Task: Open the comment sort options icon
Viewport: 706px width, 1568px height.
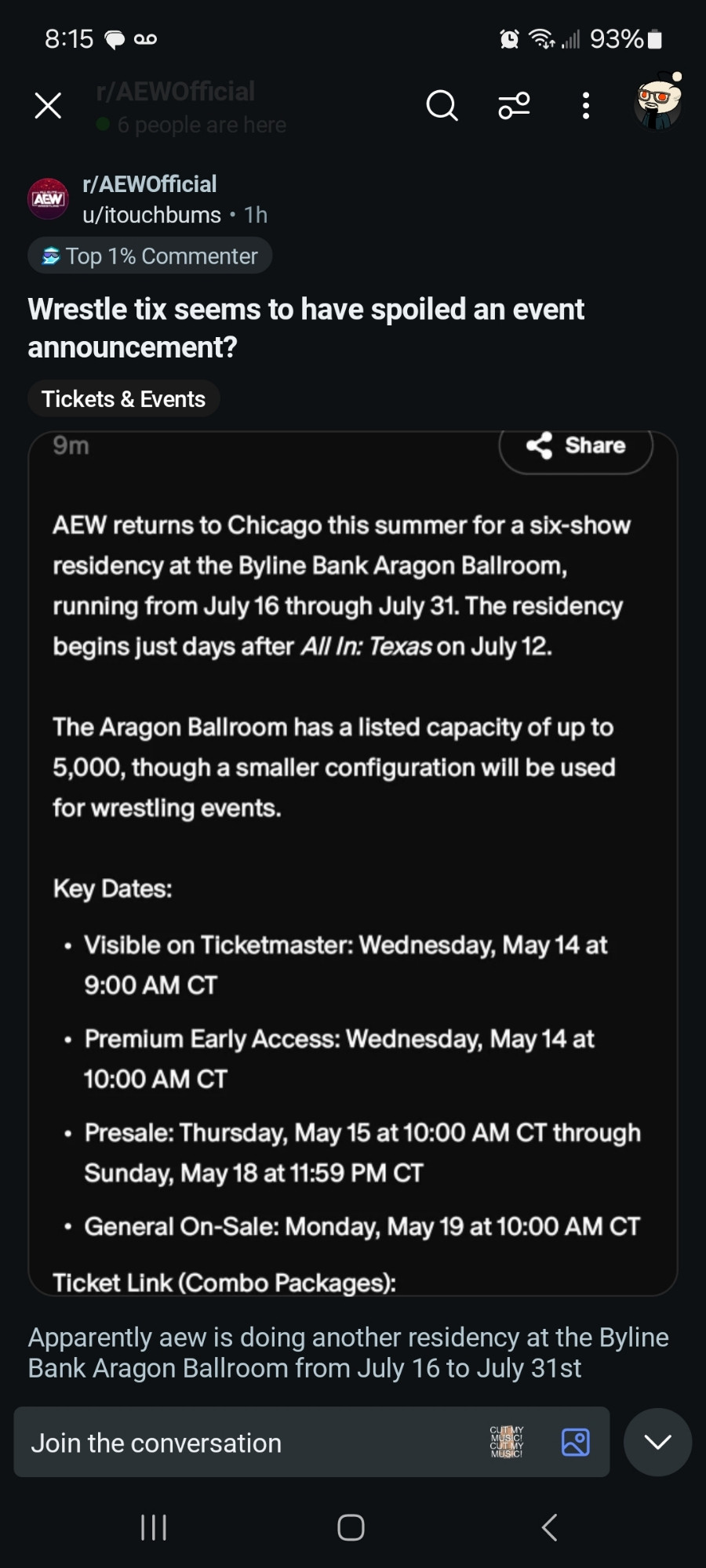Action: (515, 105)
